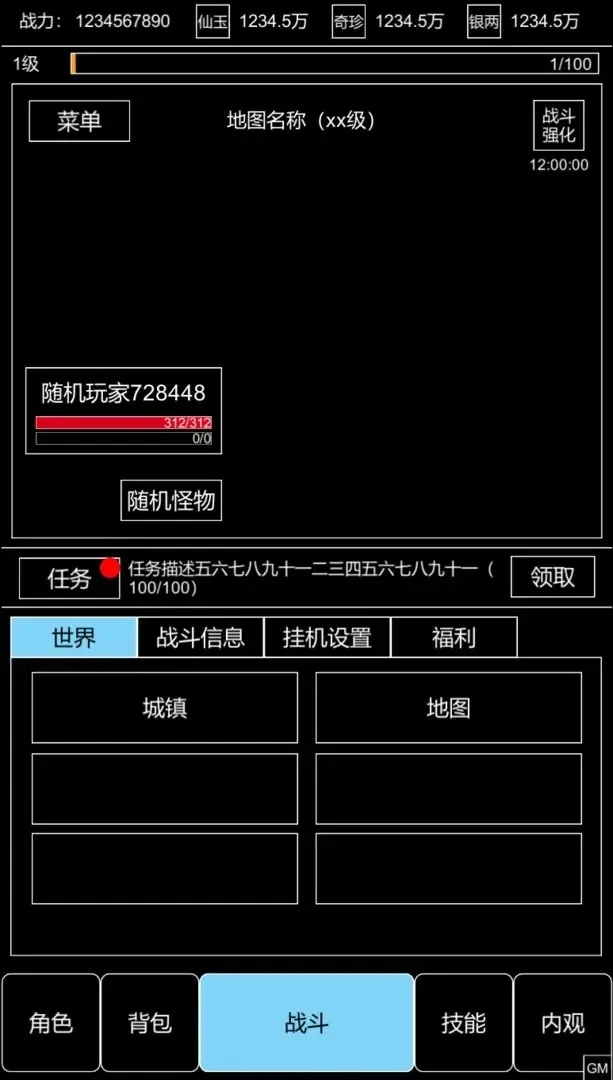Claim the reward with 领取
The image size is (613, 1080).
pos(552,577)
